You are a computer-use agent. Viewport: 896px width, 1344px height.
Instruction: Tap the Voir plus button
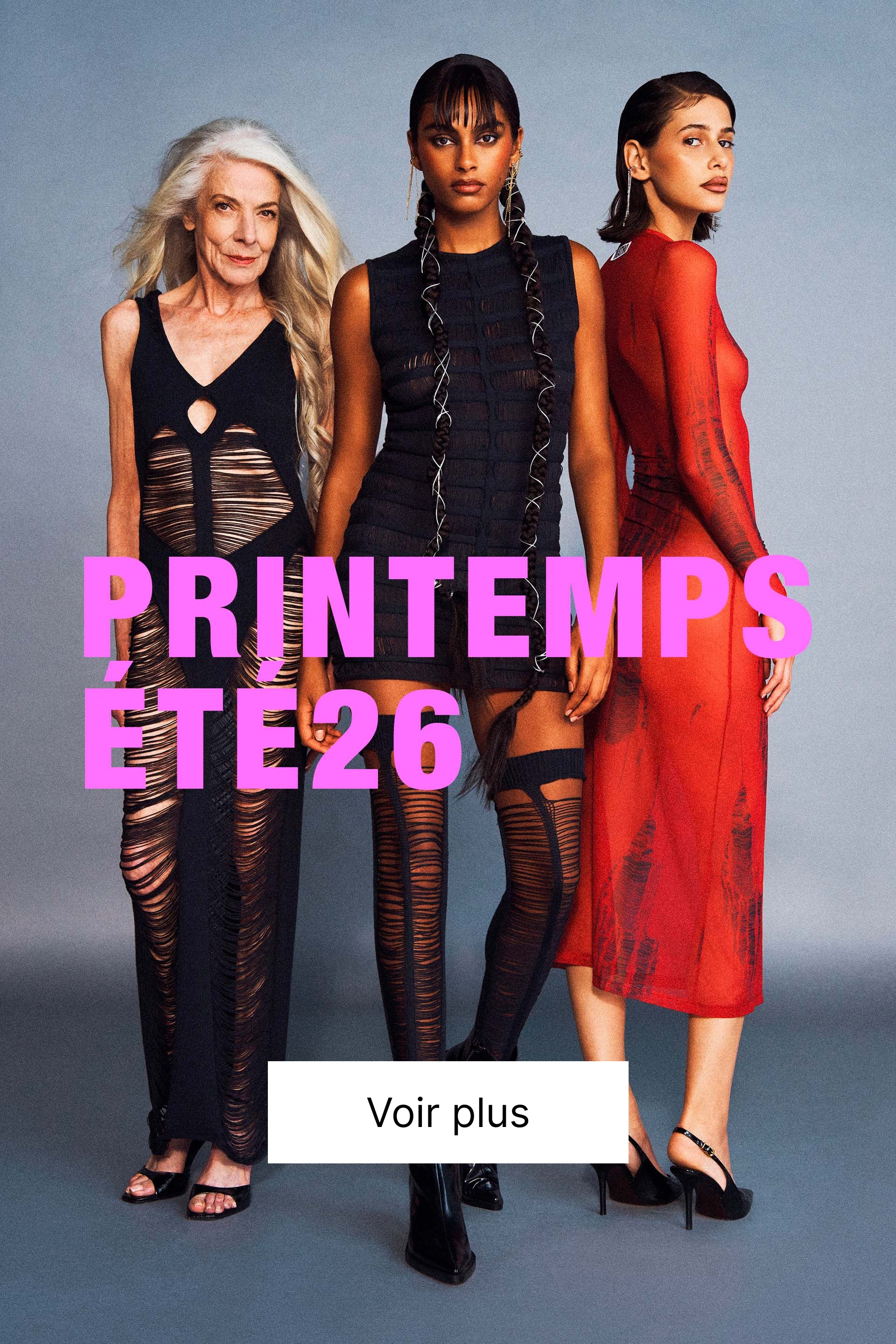448,1112
